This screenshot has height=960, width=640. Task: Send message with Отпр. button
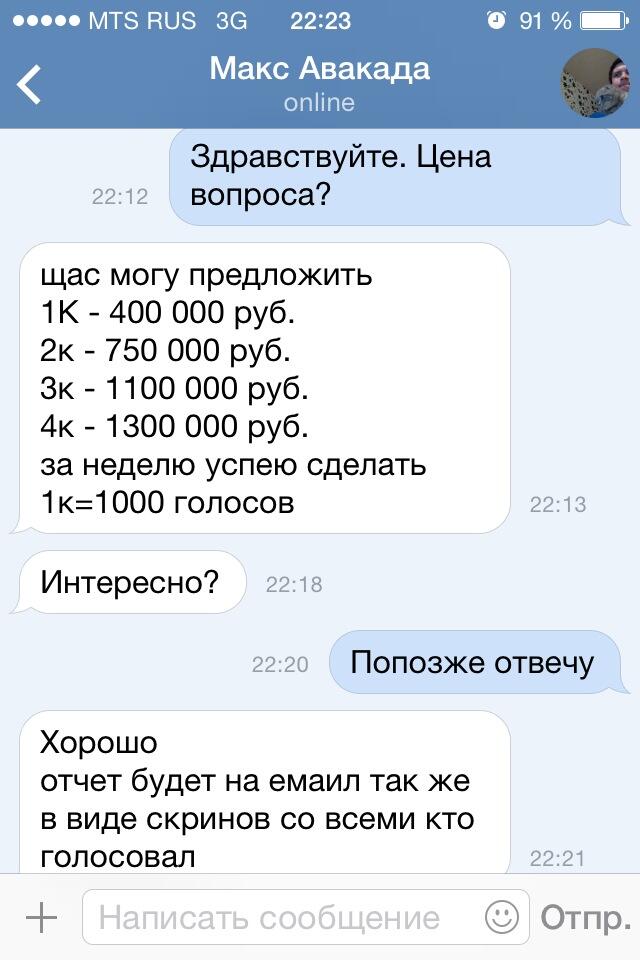pyautogui.click(x=586, y=918)
